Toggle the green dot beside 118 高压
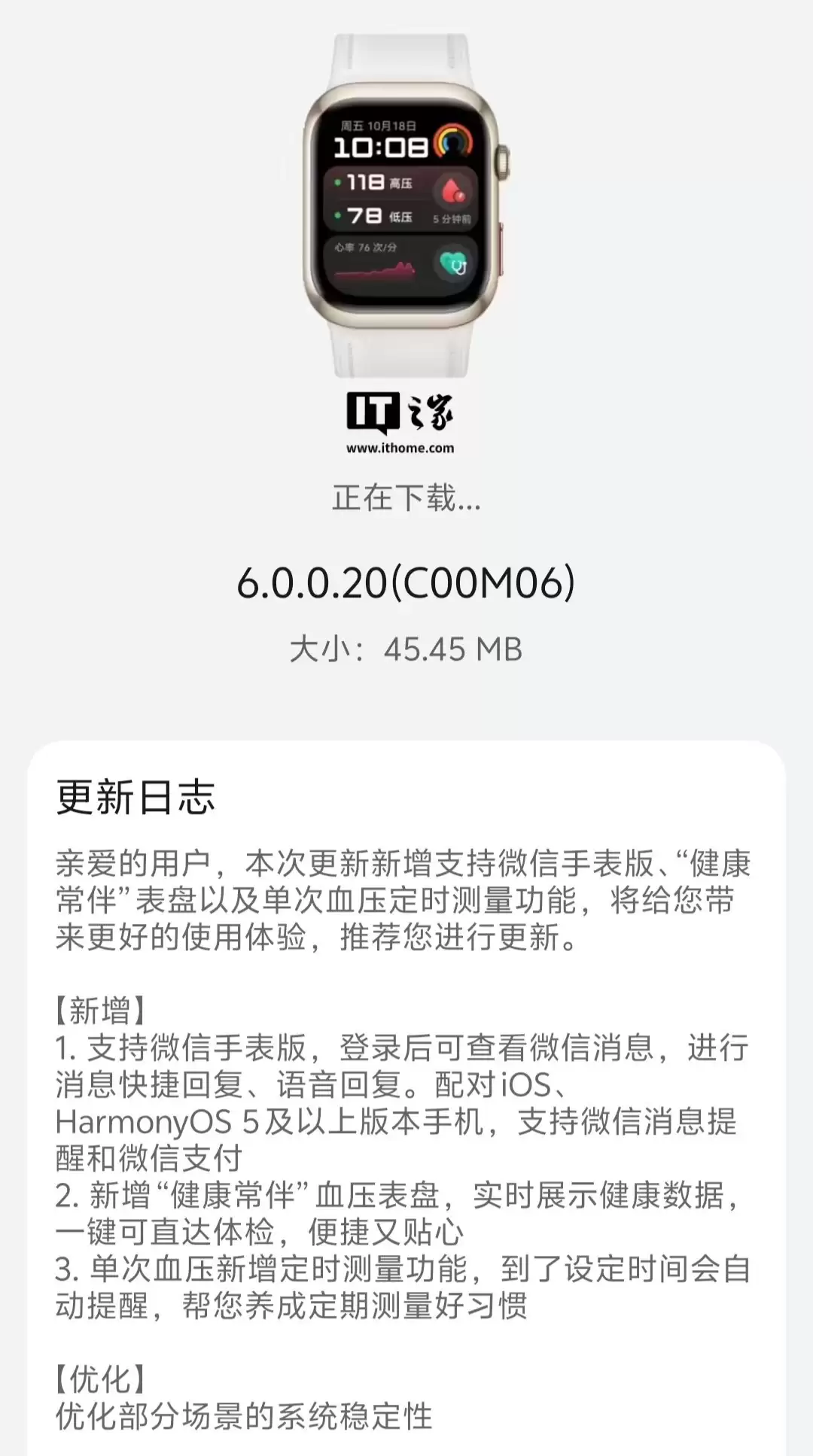Viewport: 813px width, 1456px height. tap(338, 181)
